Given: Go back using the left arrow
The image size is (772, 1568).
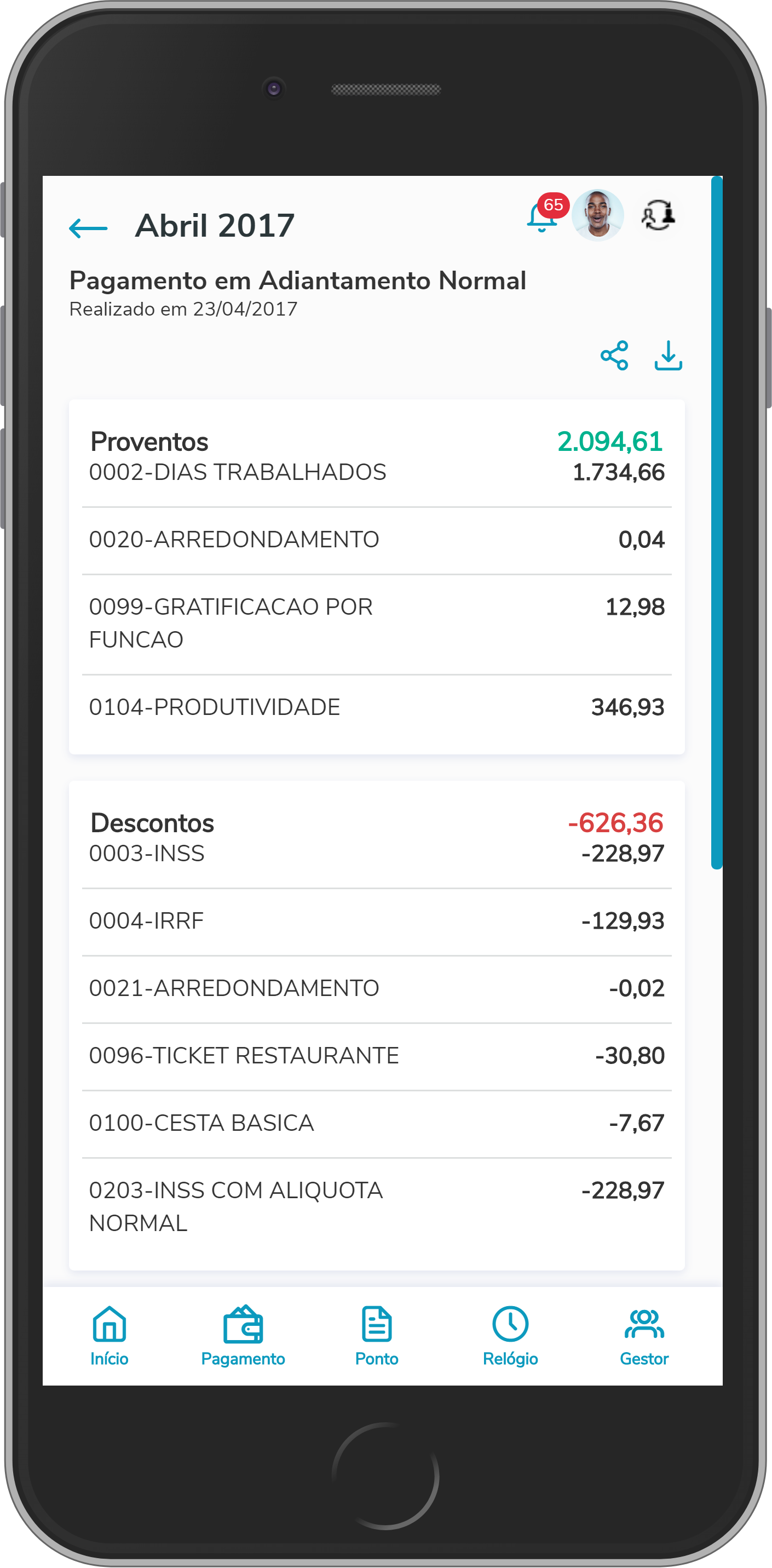Looking at the screenshot, I should point(89,228).
